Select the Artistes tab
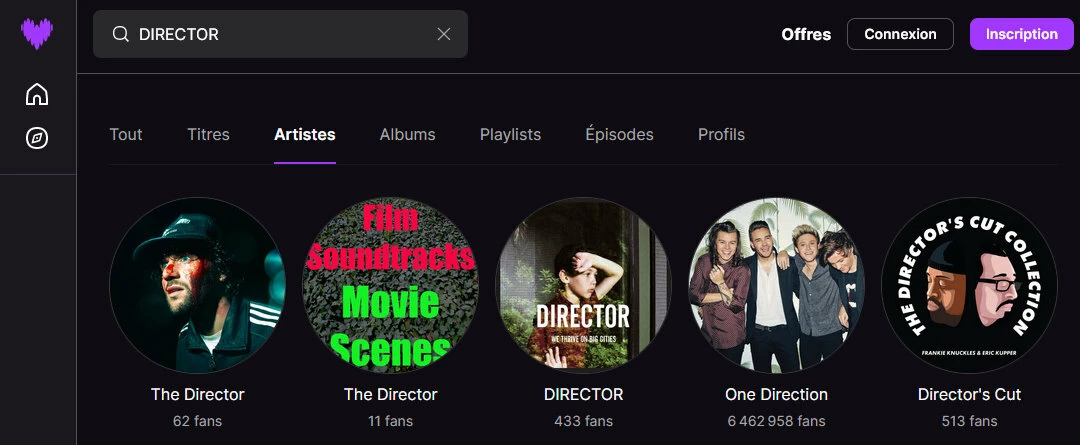The image size is (1080, 445). pos(305,134)
